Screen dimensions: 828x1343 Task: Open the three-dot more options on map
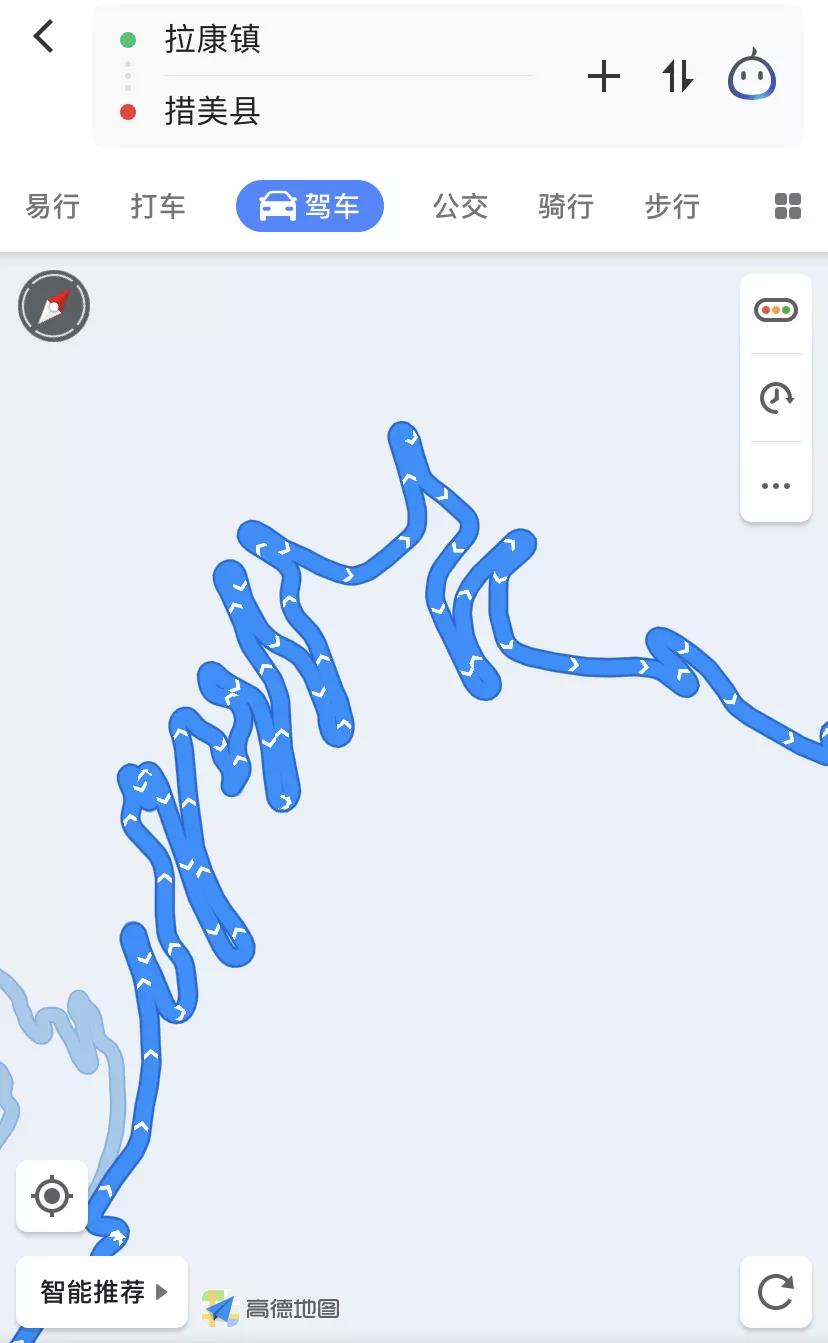pos(776,486)
